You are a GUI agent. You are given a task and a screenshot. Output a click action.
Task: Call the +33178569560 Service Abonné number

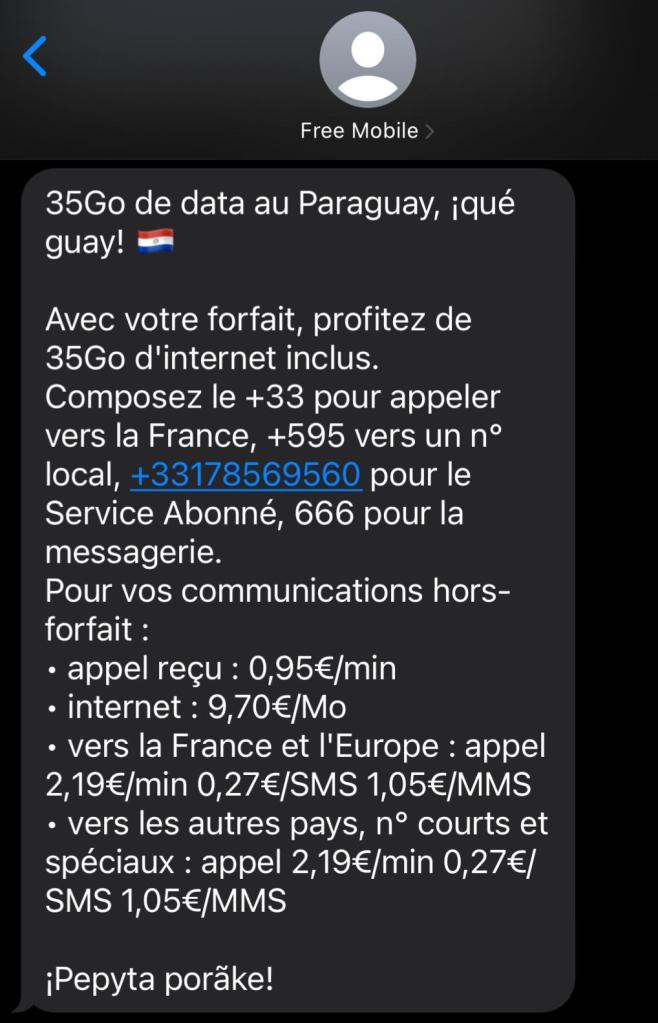pyautogui.click(x=245, y=475)
